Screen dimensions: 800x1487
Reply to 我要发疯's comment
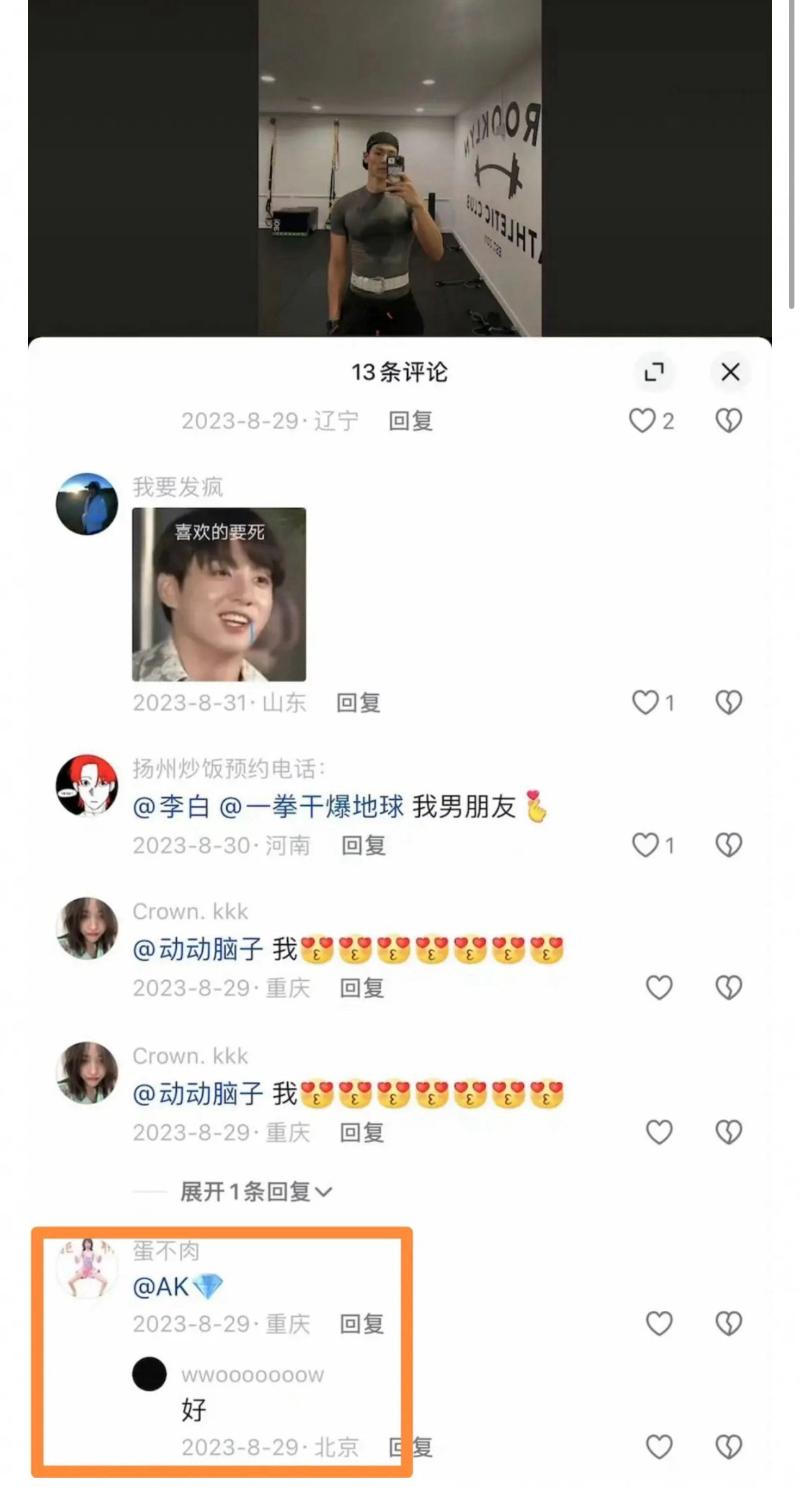(358, 702)
